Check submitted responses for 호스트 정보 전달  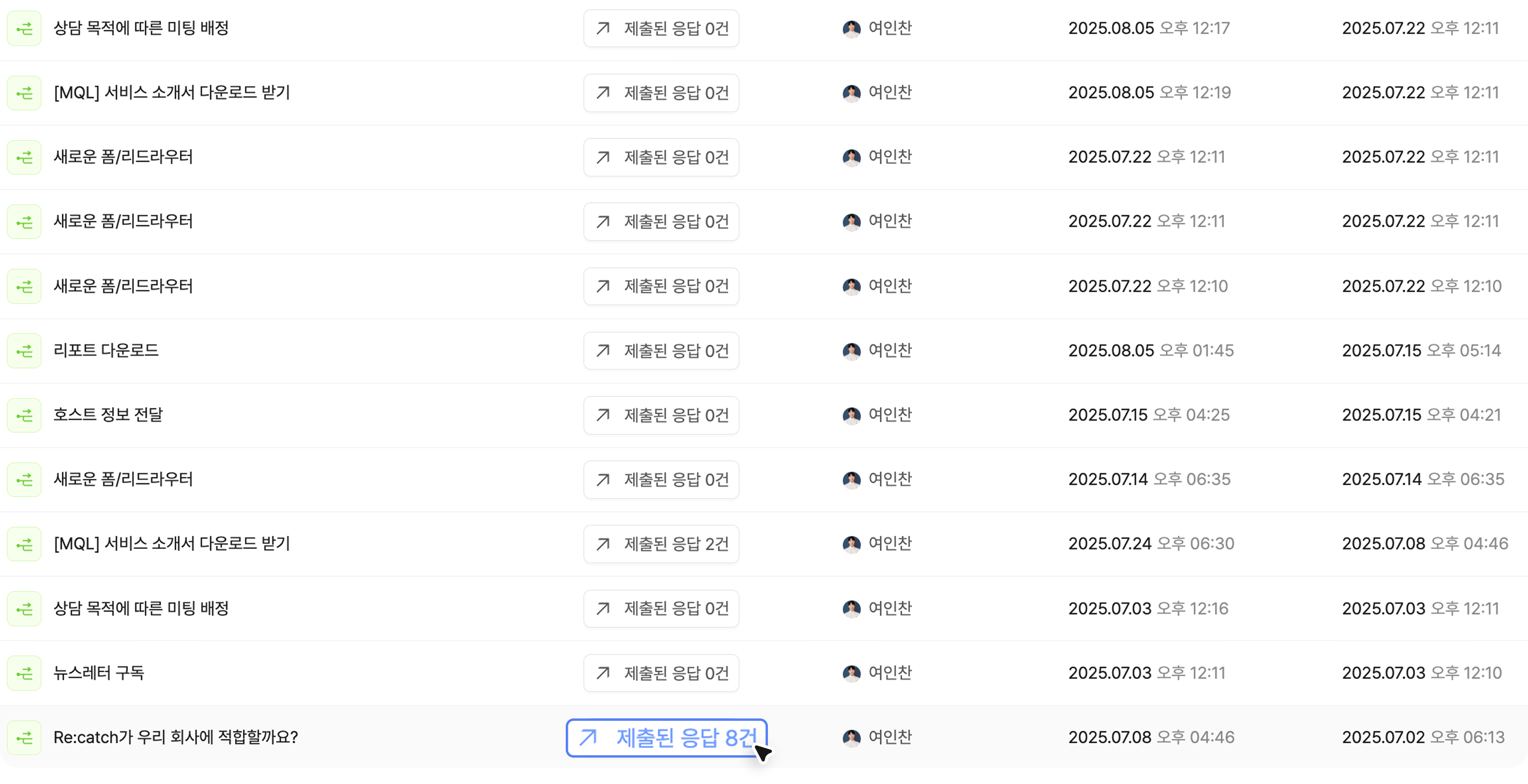(661, 415)
